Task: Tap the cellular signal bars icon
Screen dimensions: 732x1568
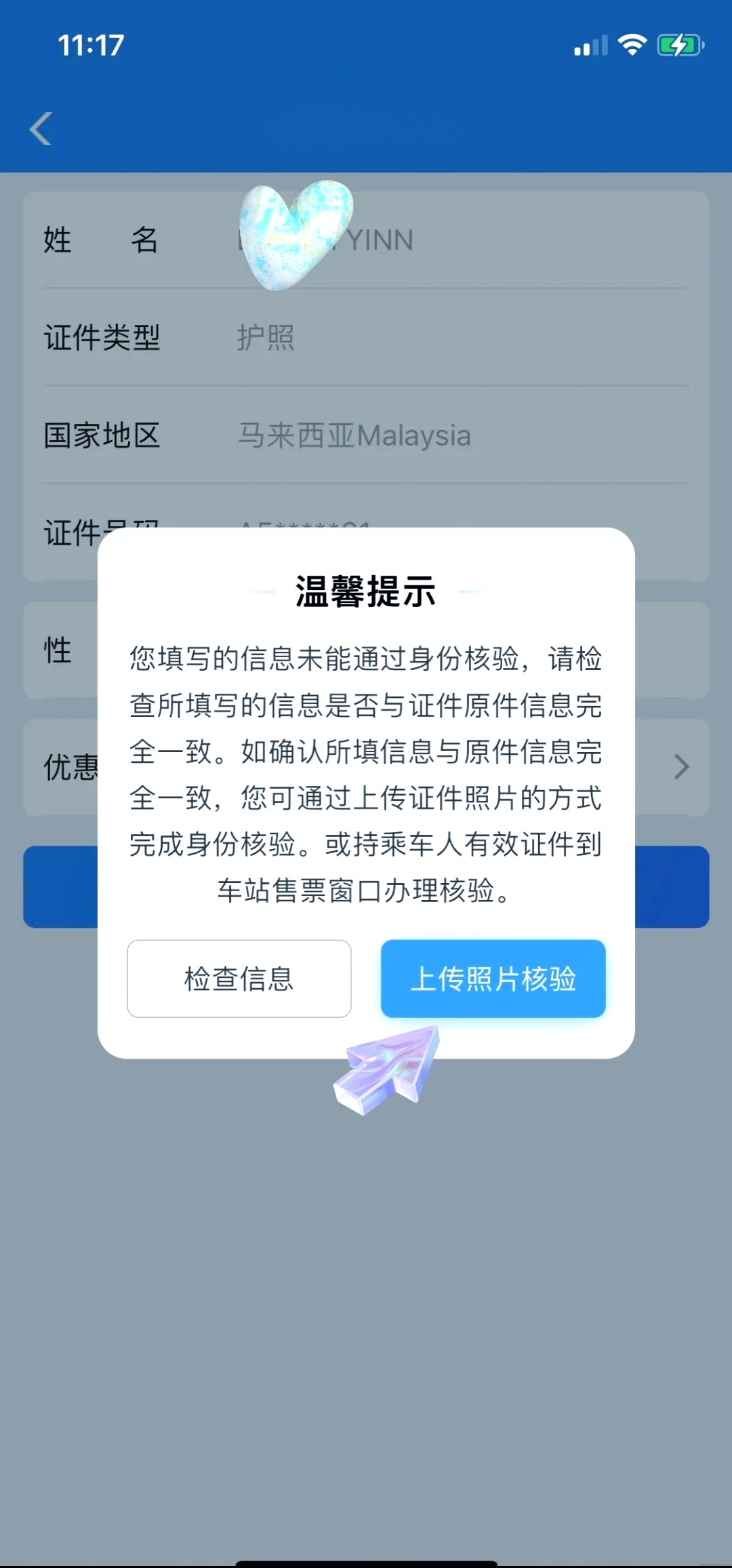Action: pos(588,46)
